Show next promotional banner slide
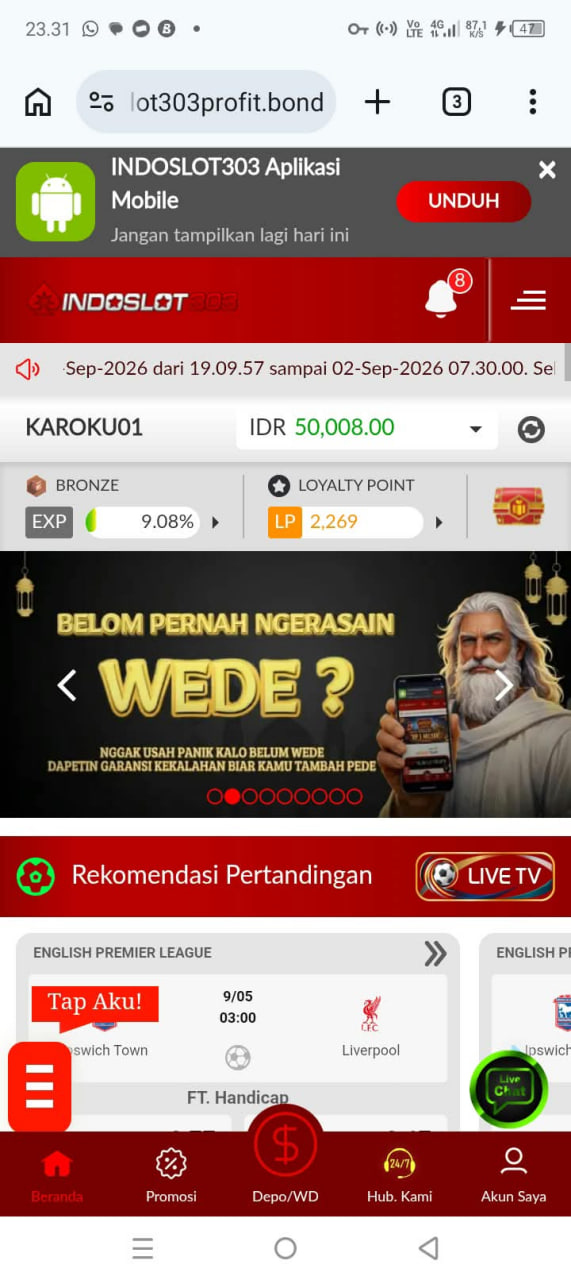 [503, 685]
